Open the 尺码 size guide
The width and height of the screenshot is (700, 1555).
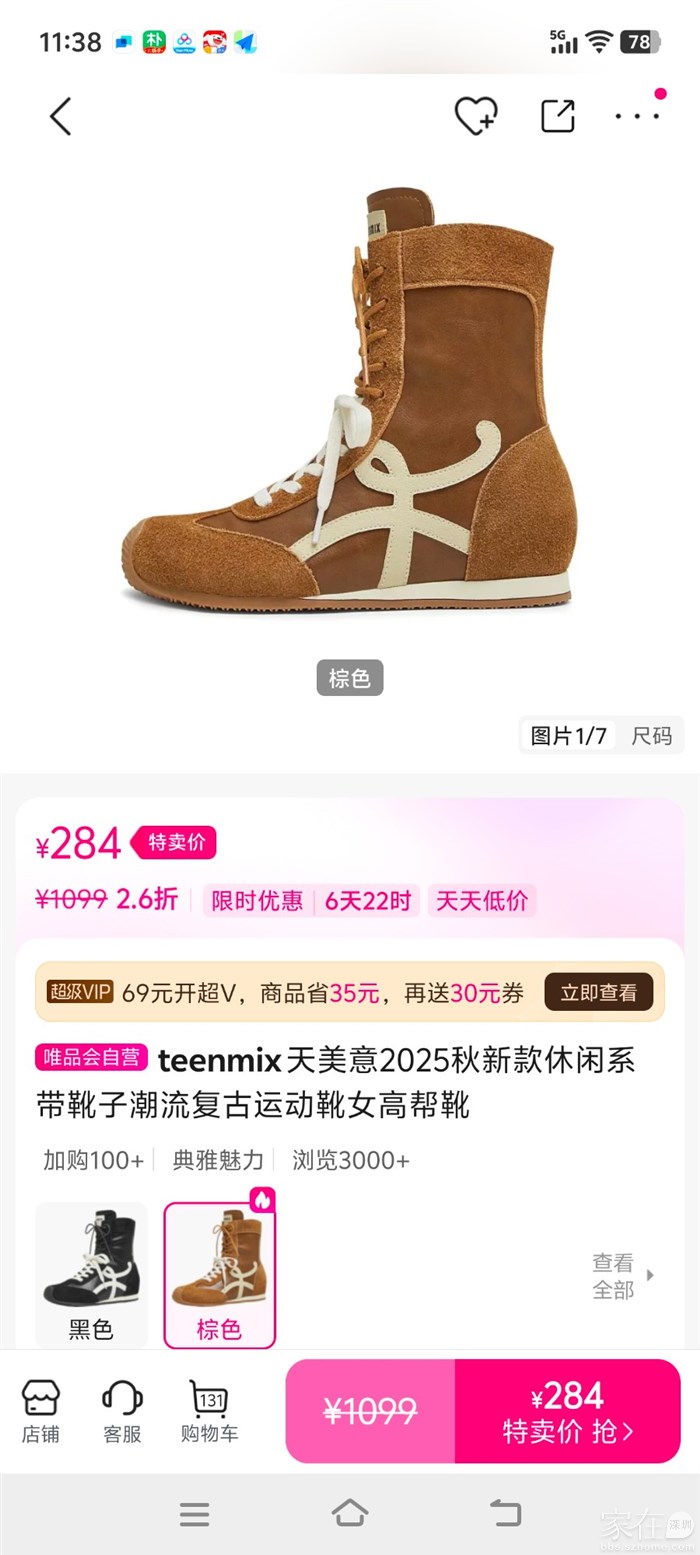651,736
